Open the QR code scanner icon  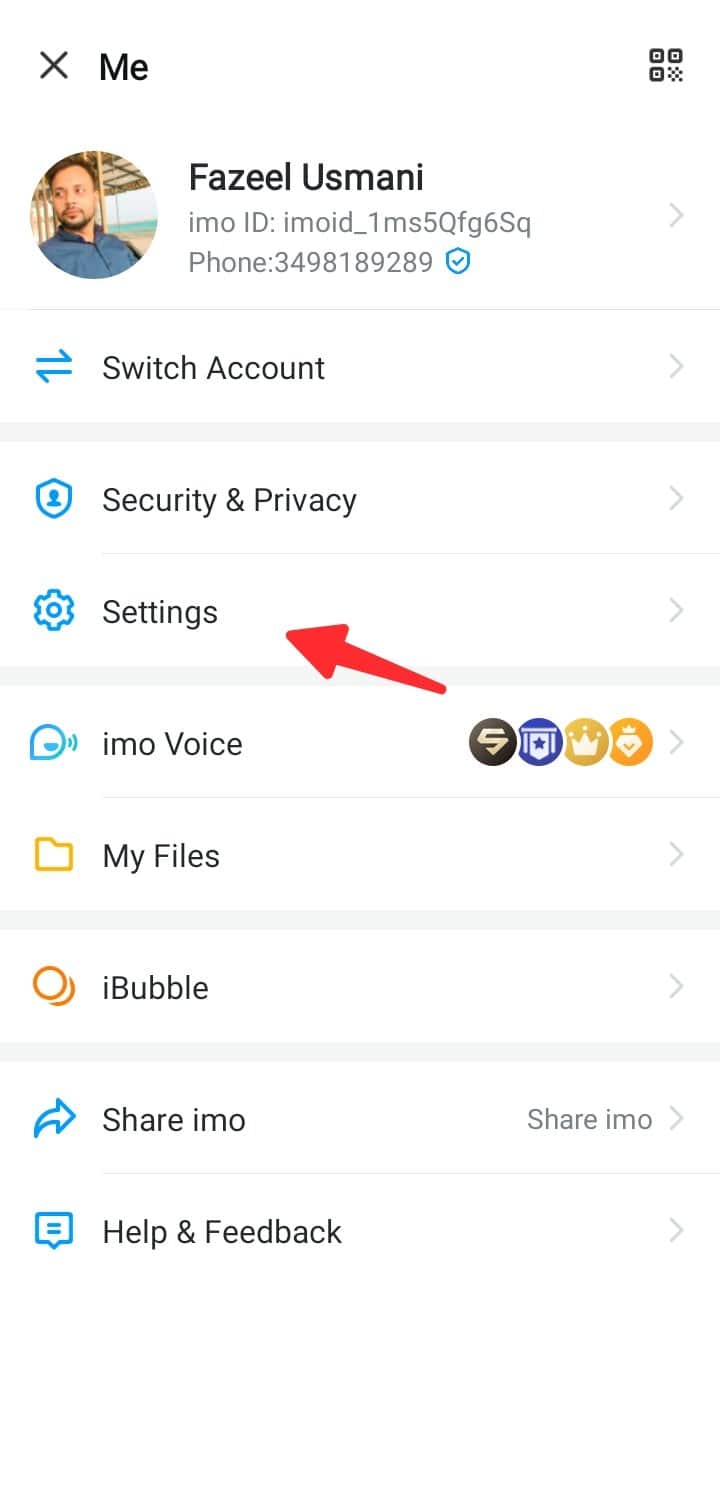[666, 65]
